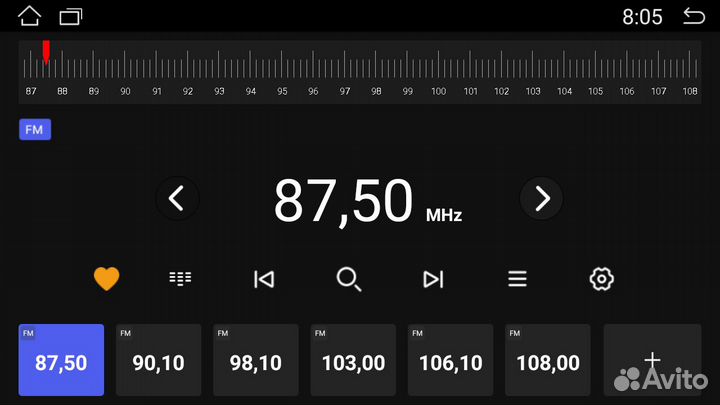Screen dimensions: 720x405
Task: Select the 103,00 preset
Action: tap(353, 360)
